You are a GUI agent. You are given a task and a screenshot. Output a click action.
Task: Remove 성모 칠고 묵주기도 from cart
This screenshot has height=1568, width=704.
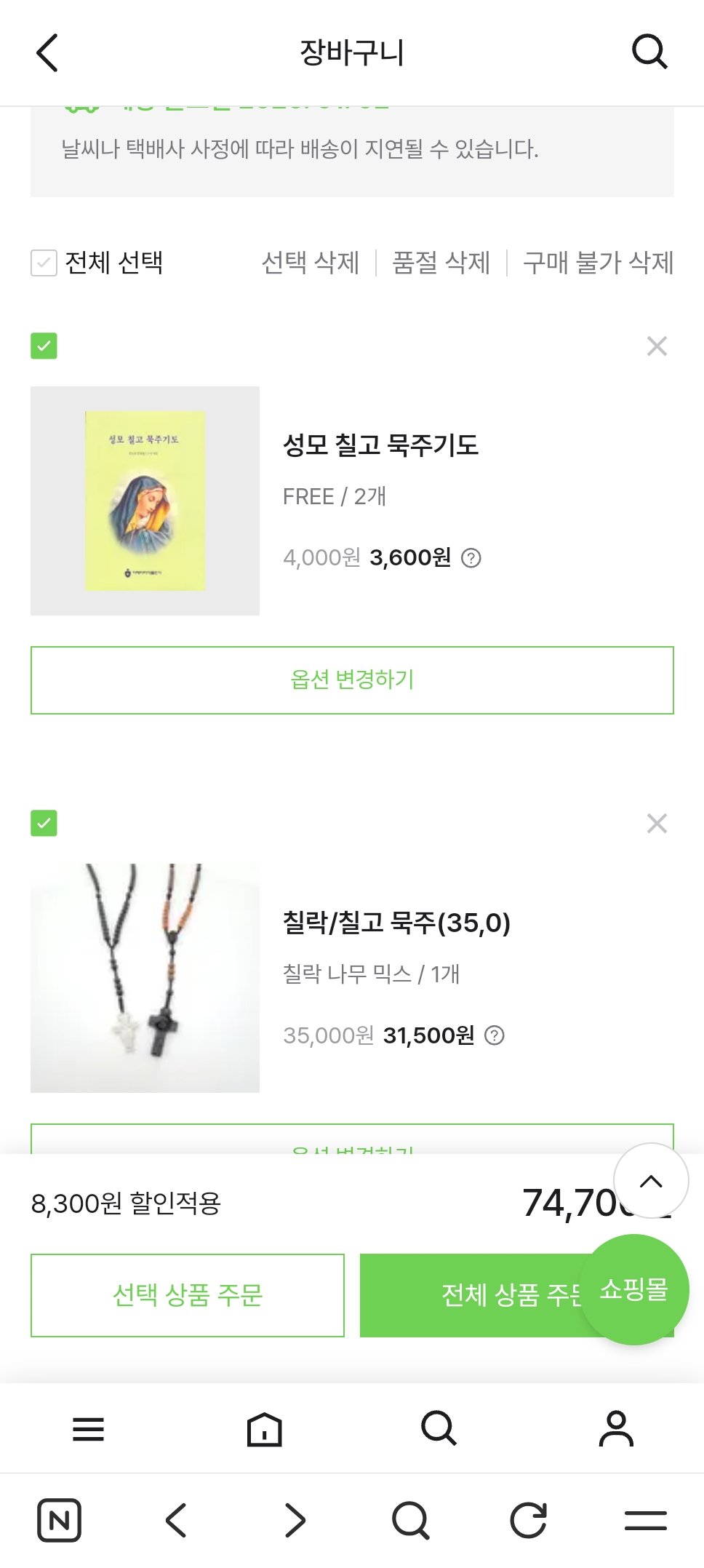[657, 346]
